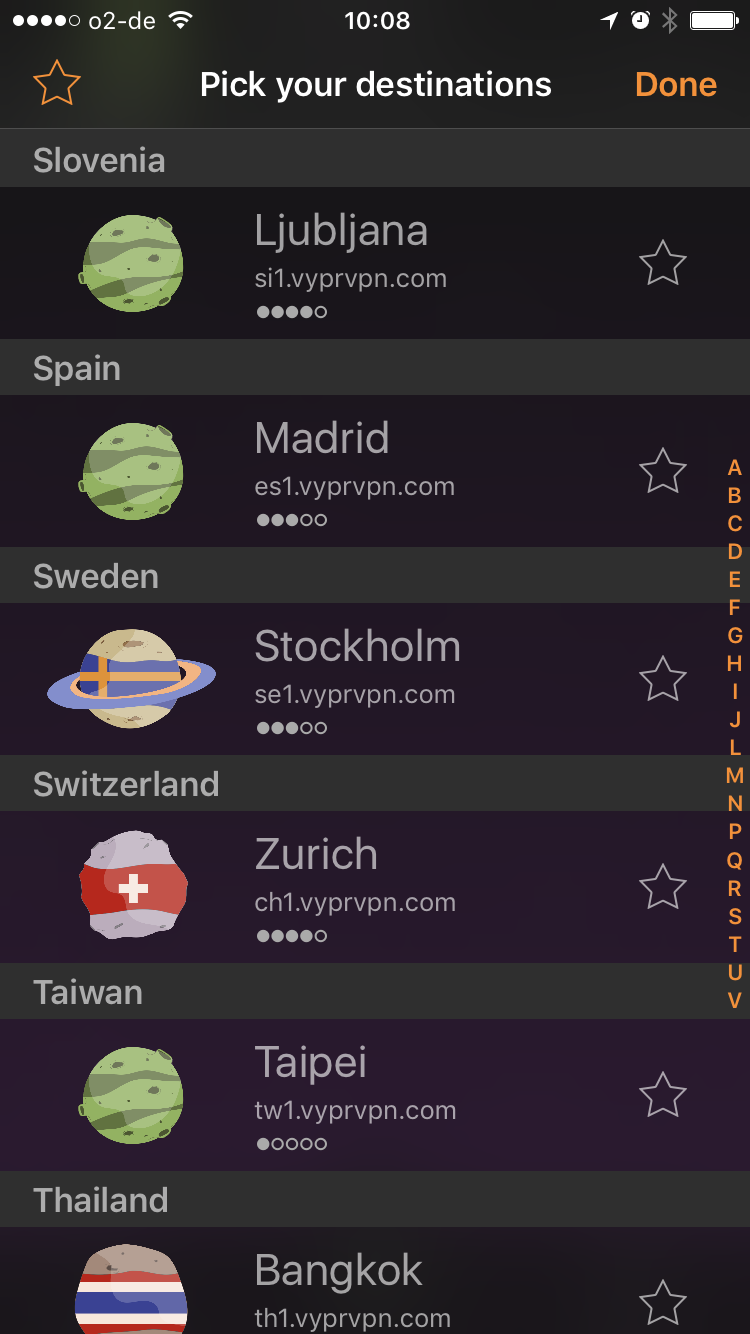750x1334 pixels.
Task: Star the Taipei server
Action: [662, 1095]
